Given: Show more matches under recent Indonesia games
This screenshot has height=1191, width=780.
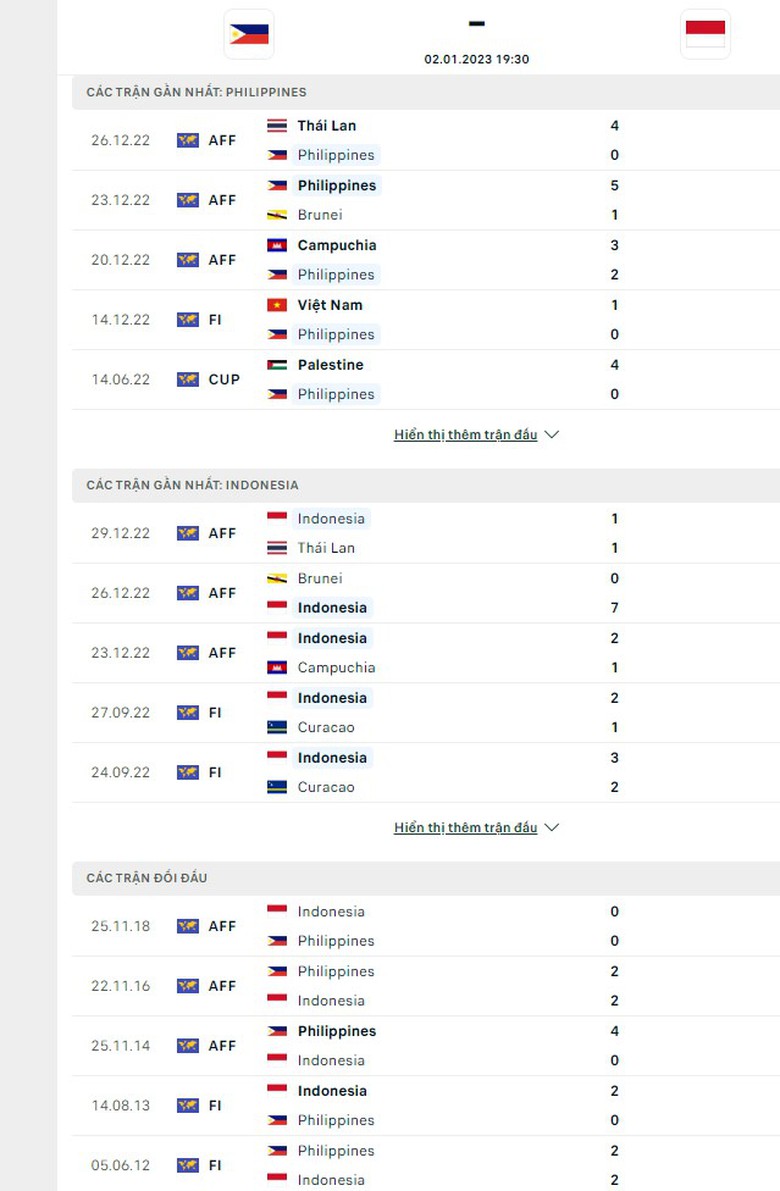Looking at the screenshot, I should (x=475, y=828).
